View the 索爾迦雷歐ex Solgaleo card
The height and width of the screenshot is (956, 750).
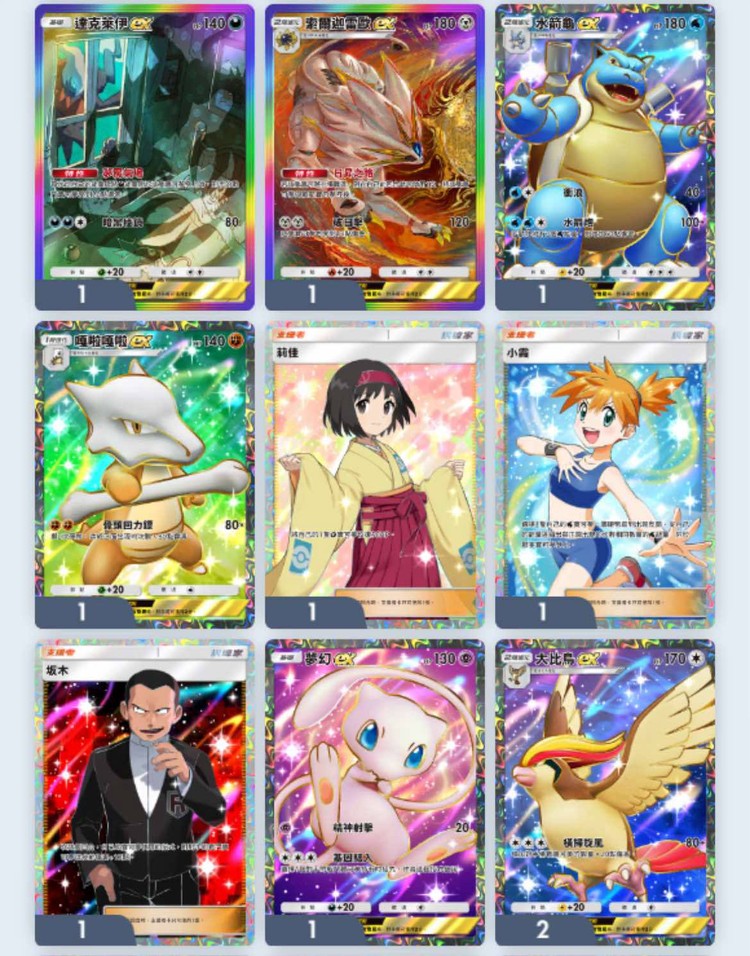[374, 150]
